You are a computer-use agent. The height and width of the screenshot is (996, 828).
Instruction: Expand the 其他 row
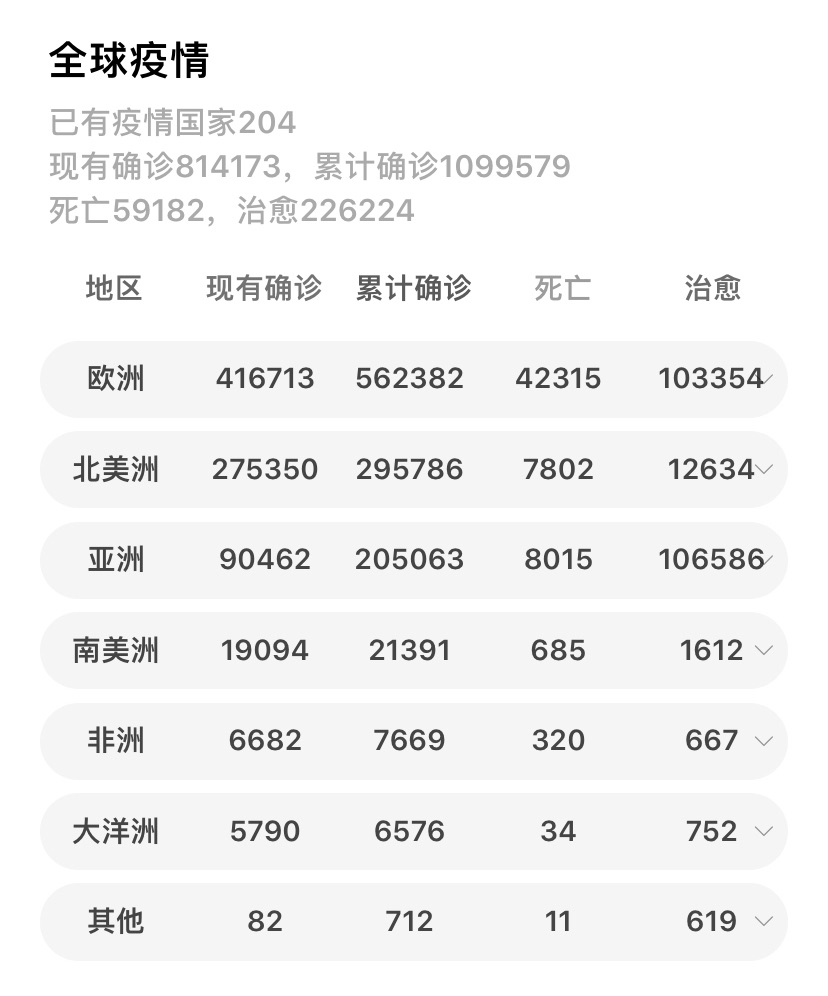click(x=765, y=921)
